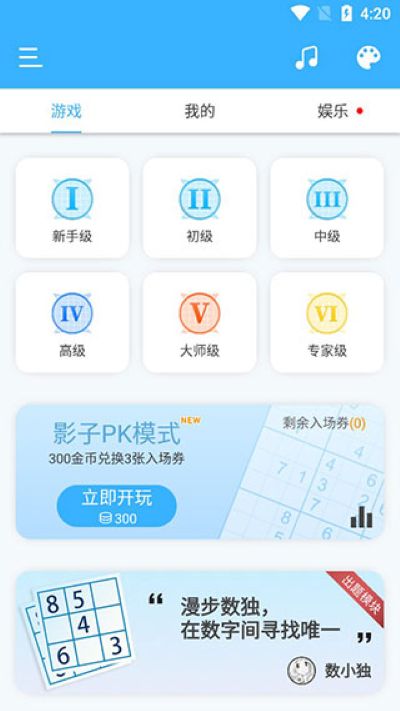The width and height of the screenshot is (400, 711).
Task: Toggle the music note icon
Action: coord(307,58)
